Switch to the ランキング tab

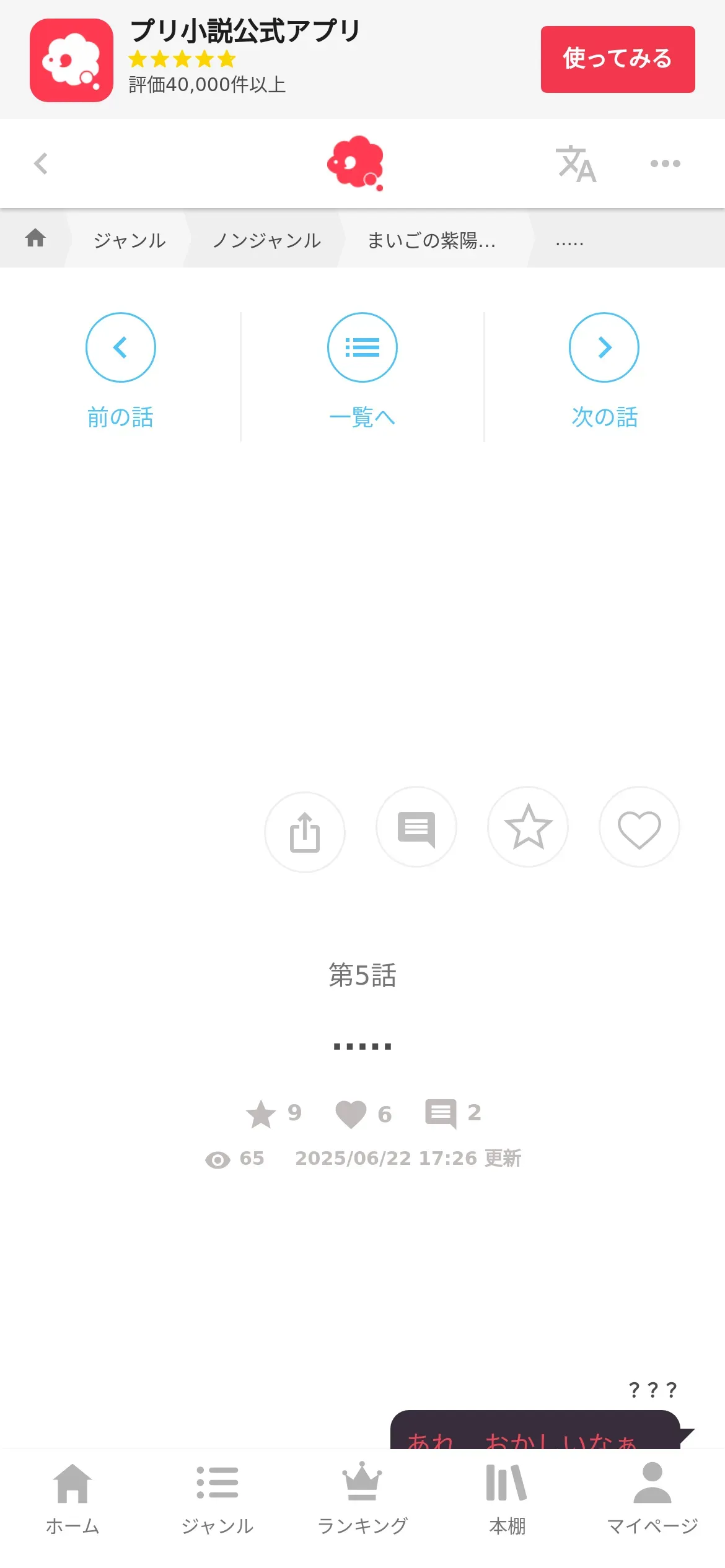click(362, 1499)
